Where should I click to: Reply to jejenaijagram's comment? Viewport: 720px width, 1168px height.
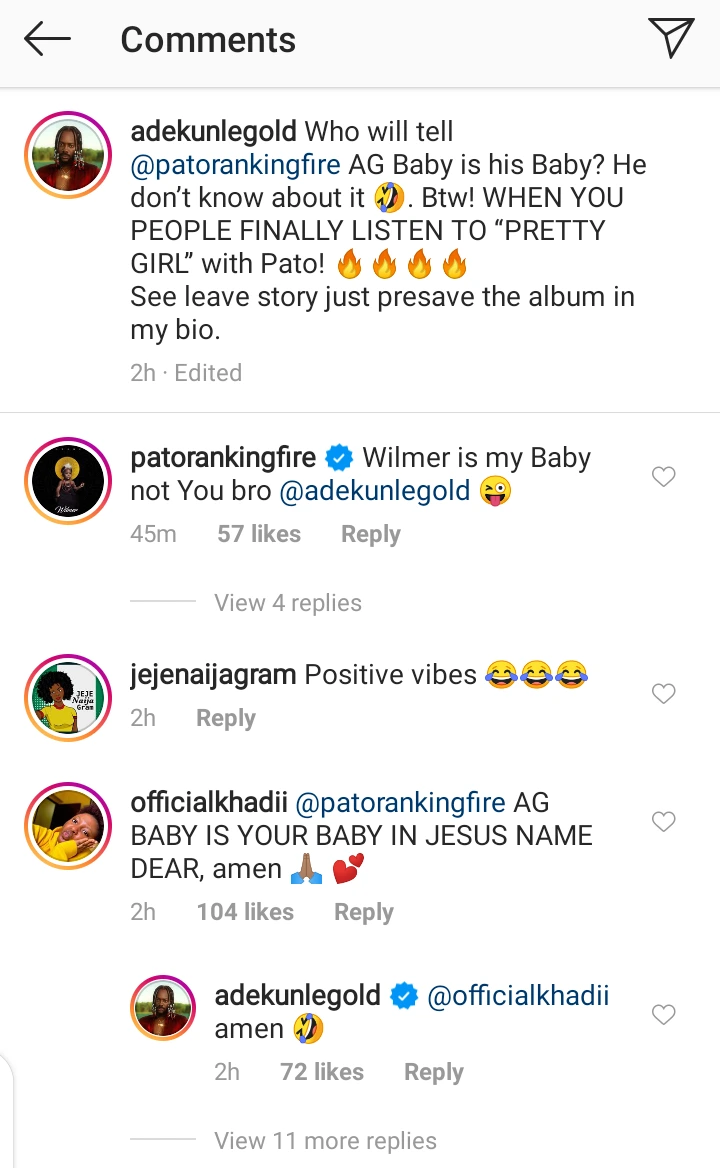pos(225,718)
